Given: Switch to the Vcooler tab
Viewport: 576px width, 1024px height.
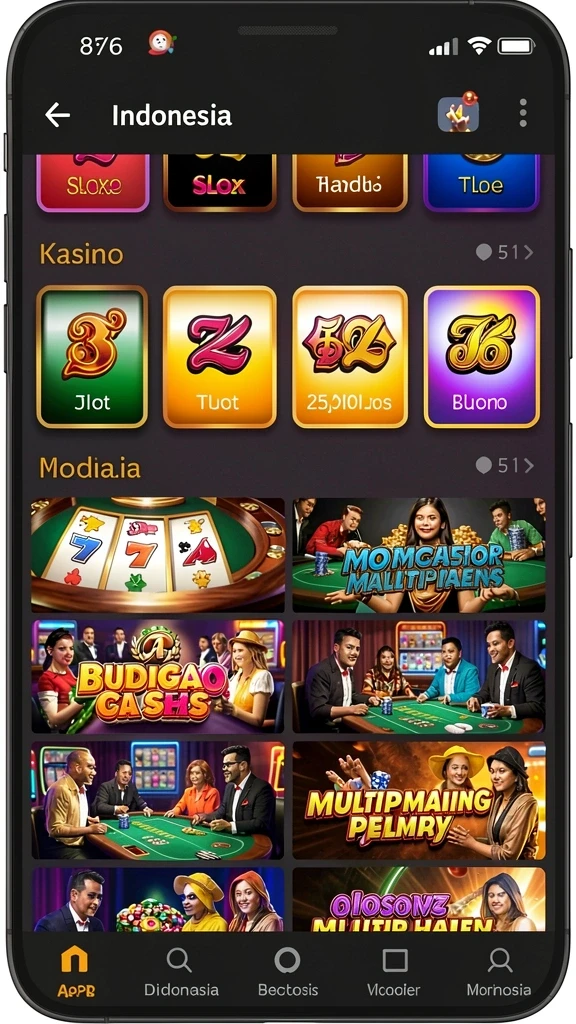Looking at the screenshot, I should tap(394, 971).
